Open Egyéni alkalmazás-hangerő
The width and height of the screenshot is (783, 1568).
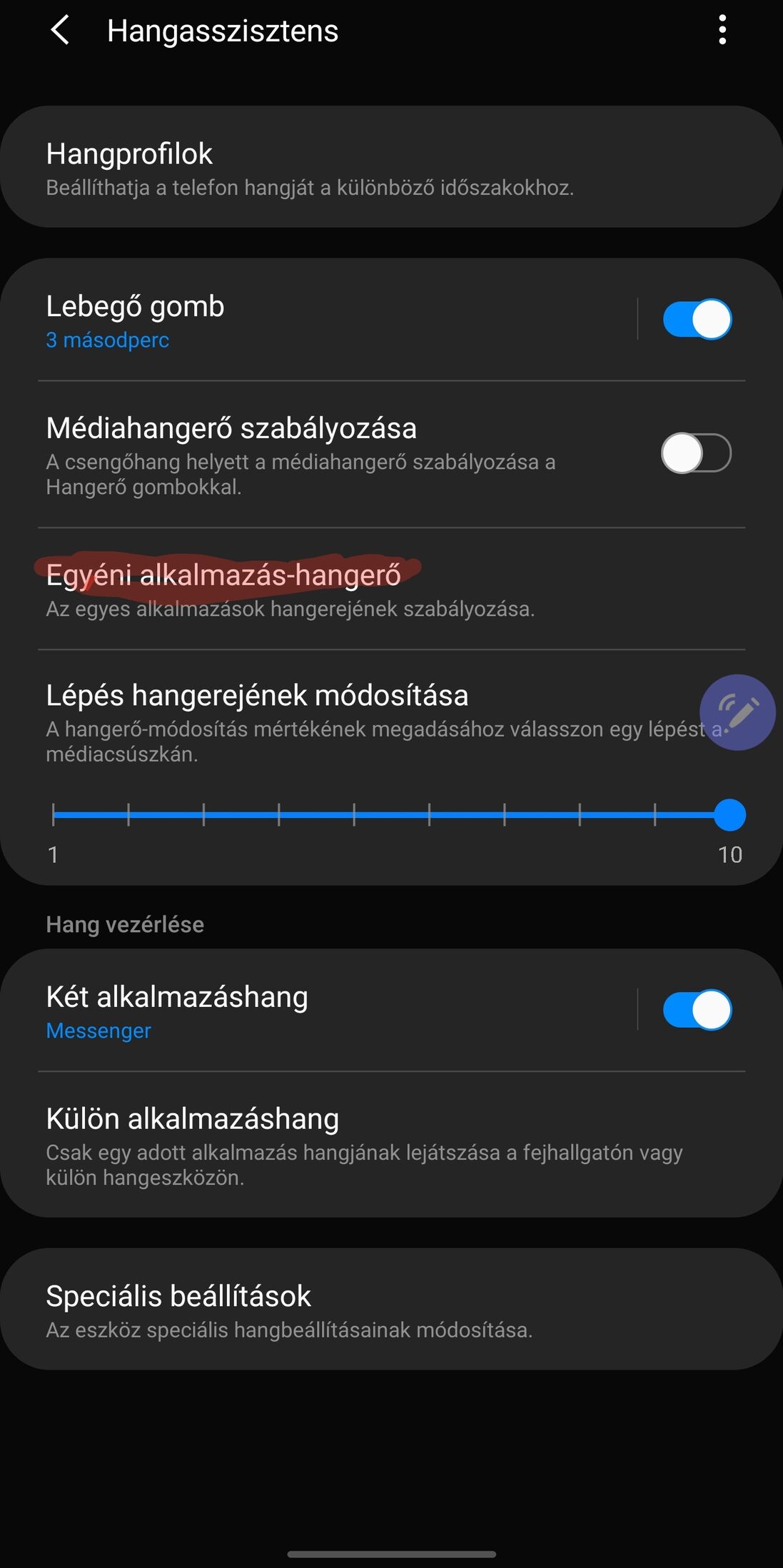(x=391, y=590)
